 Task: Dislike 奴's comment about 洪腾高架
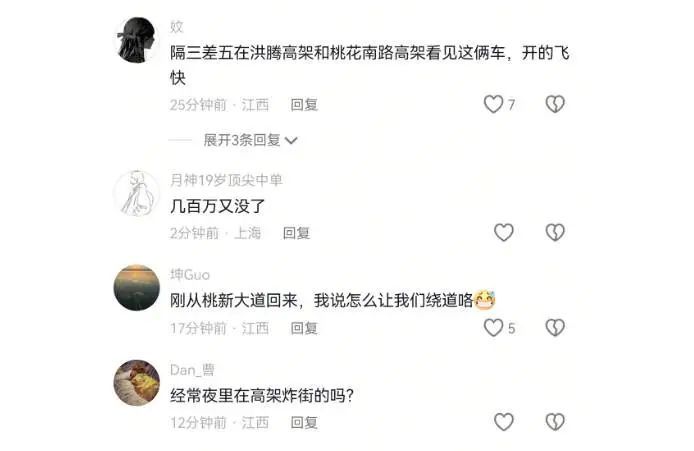[x=555, y=104]
